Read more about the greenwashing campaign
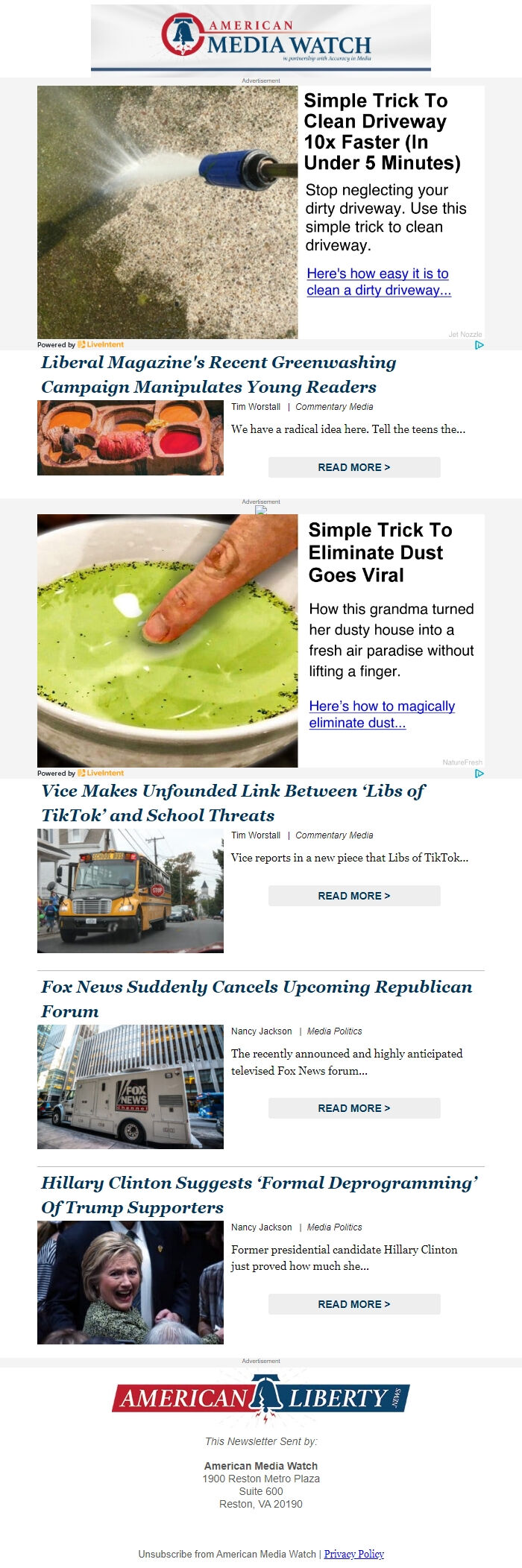The height and width of the screenshot is (1568, 522). [354, 467]
